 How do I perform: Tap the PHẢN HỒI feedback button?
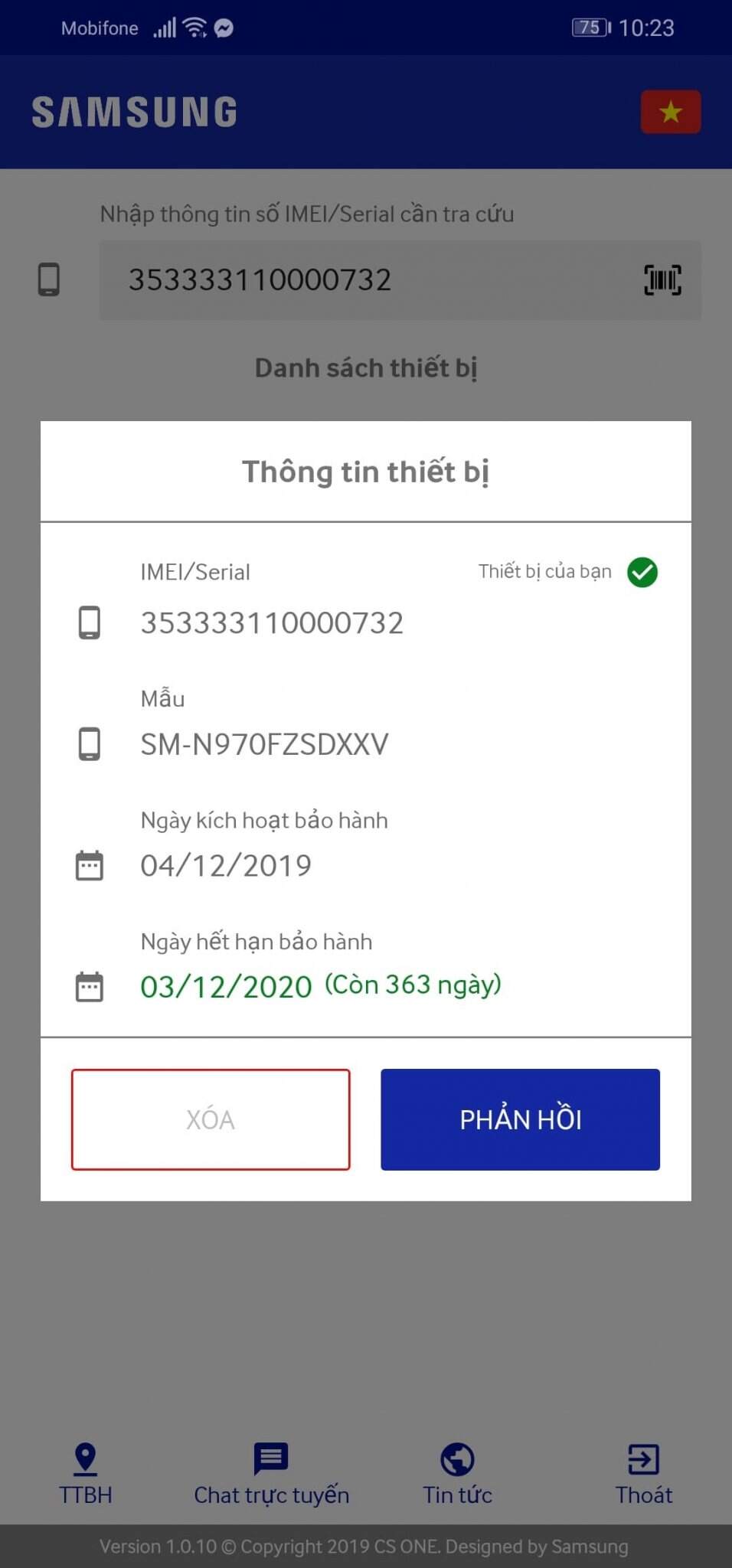[x=520, y=1119]
